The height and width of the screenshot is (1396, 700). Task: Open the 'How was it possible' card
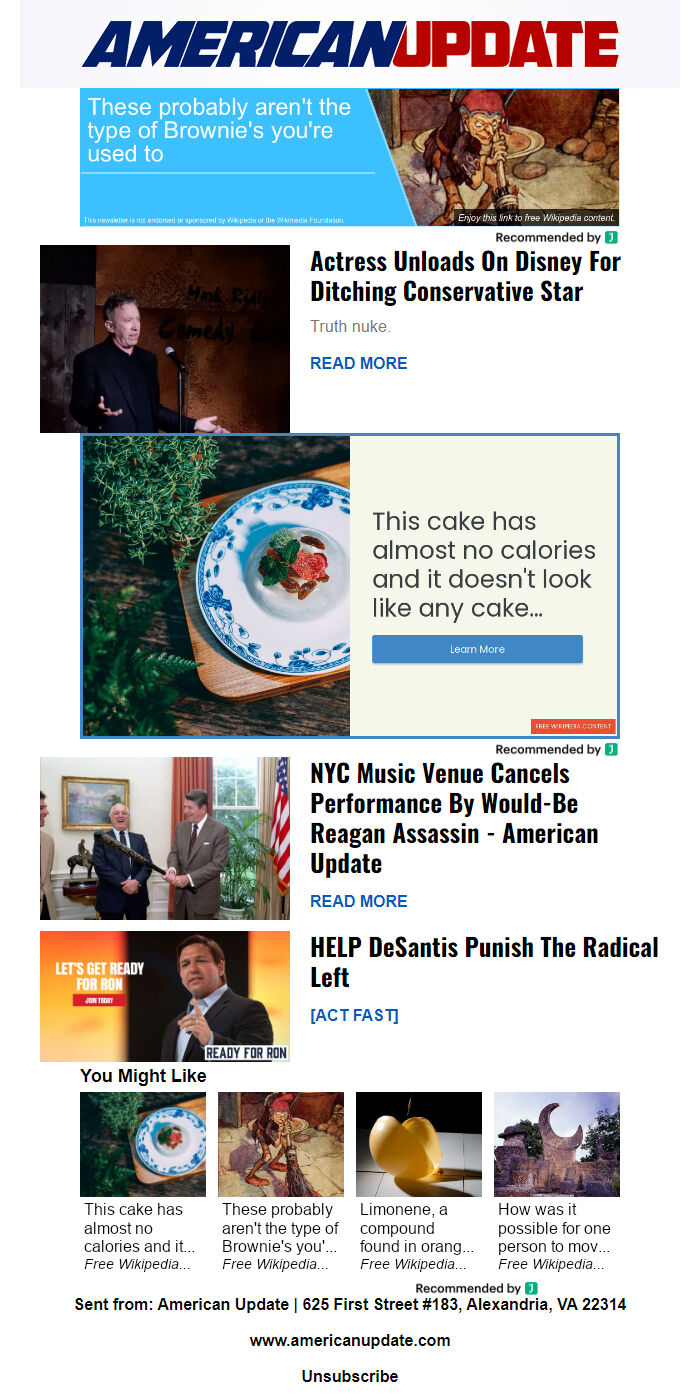click(557, 1182)
